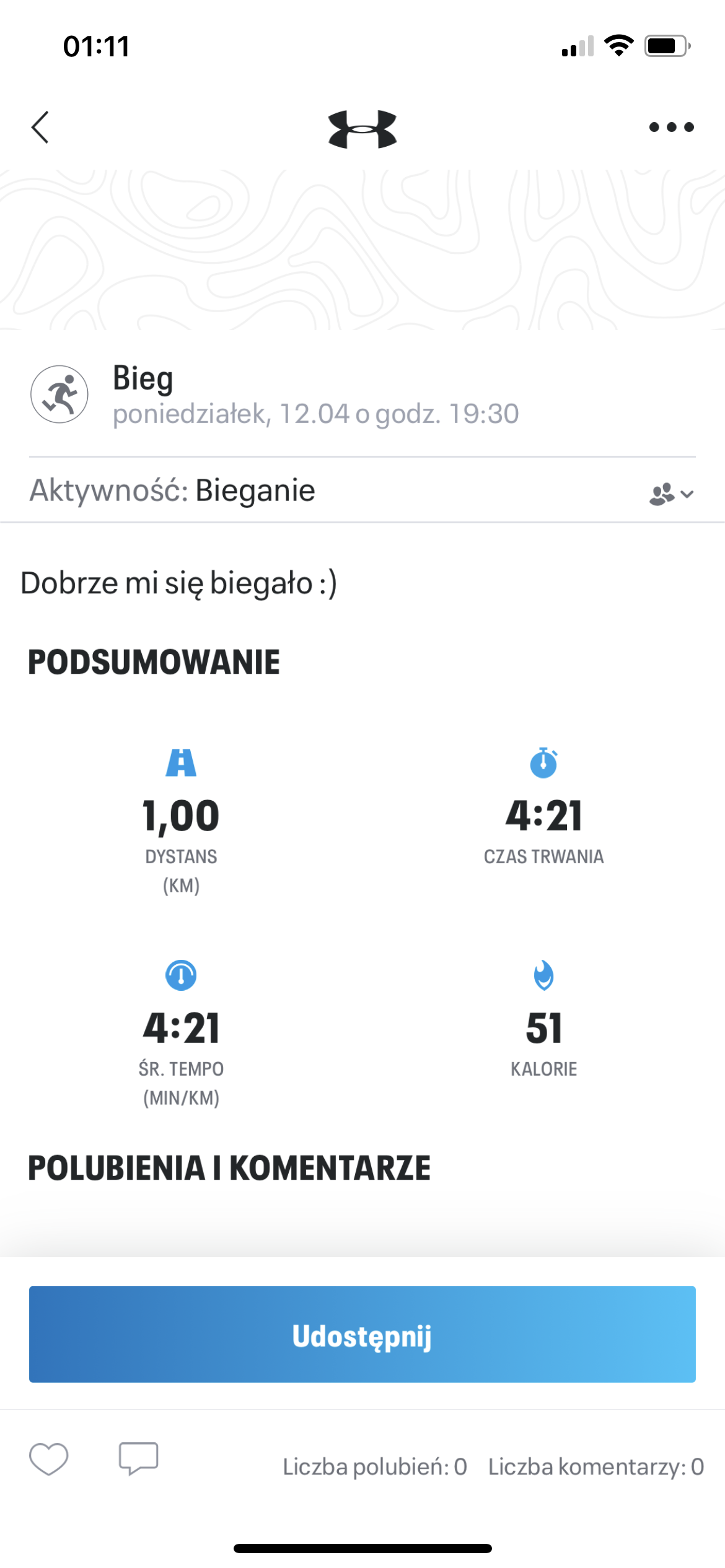
Task: Open the three-dot overflow menu
Action: coord(671,128)
